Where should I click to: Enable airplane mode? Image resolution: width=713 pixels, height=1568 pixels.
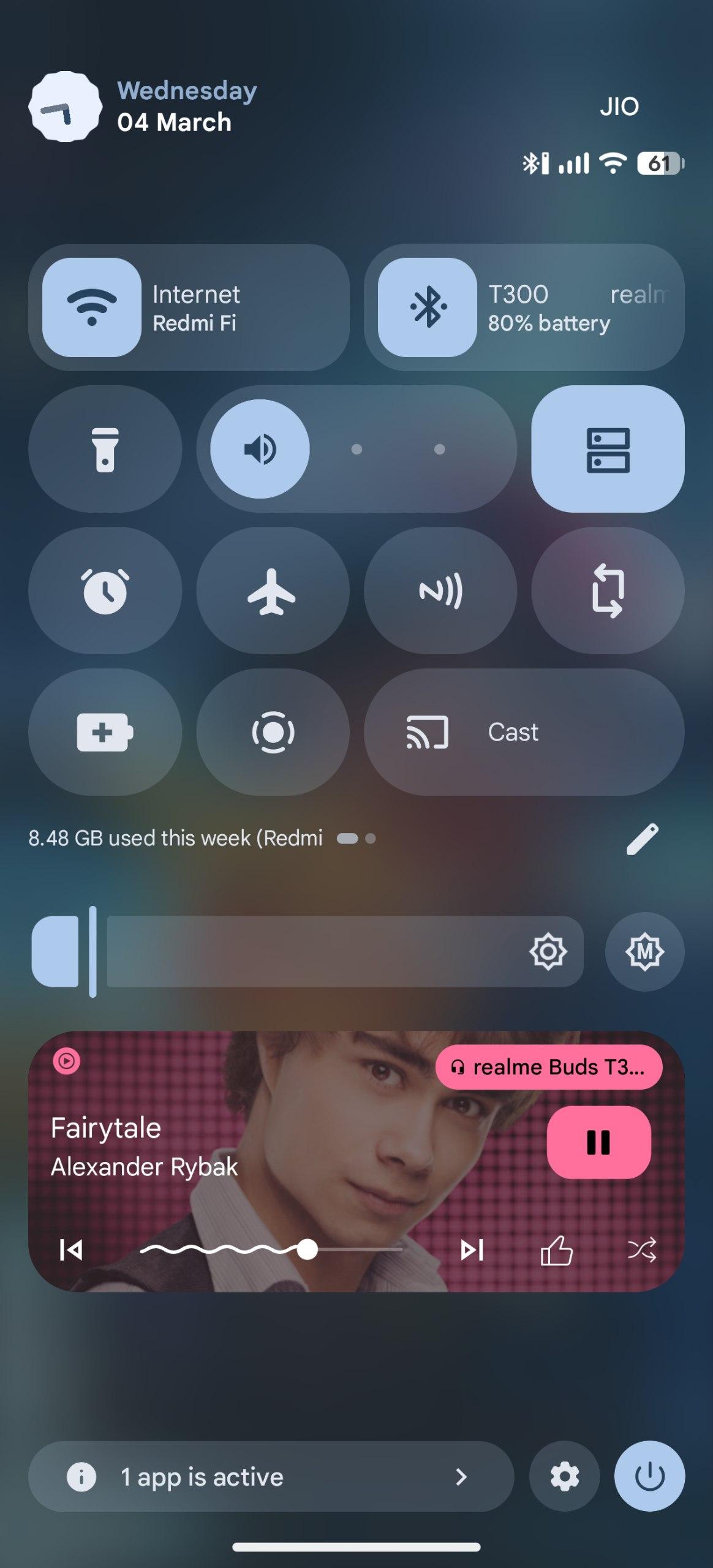click(272, 591)
